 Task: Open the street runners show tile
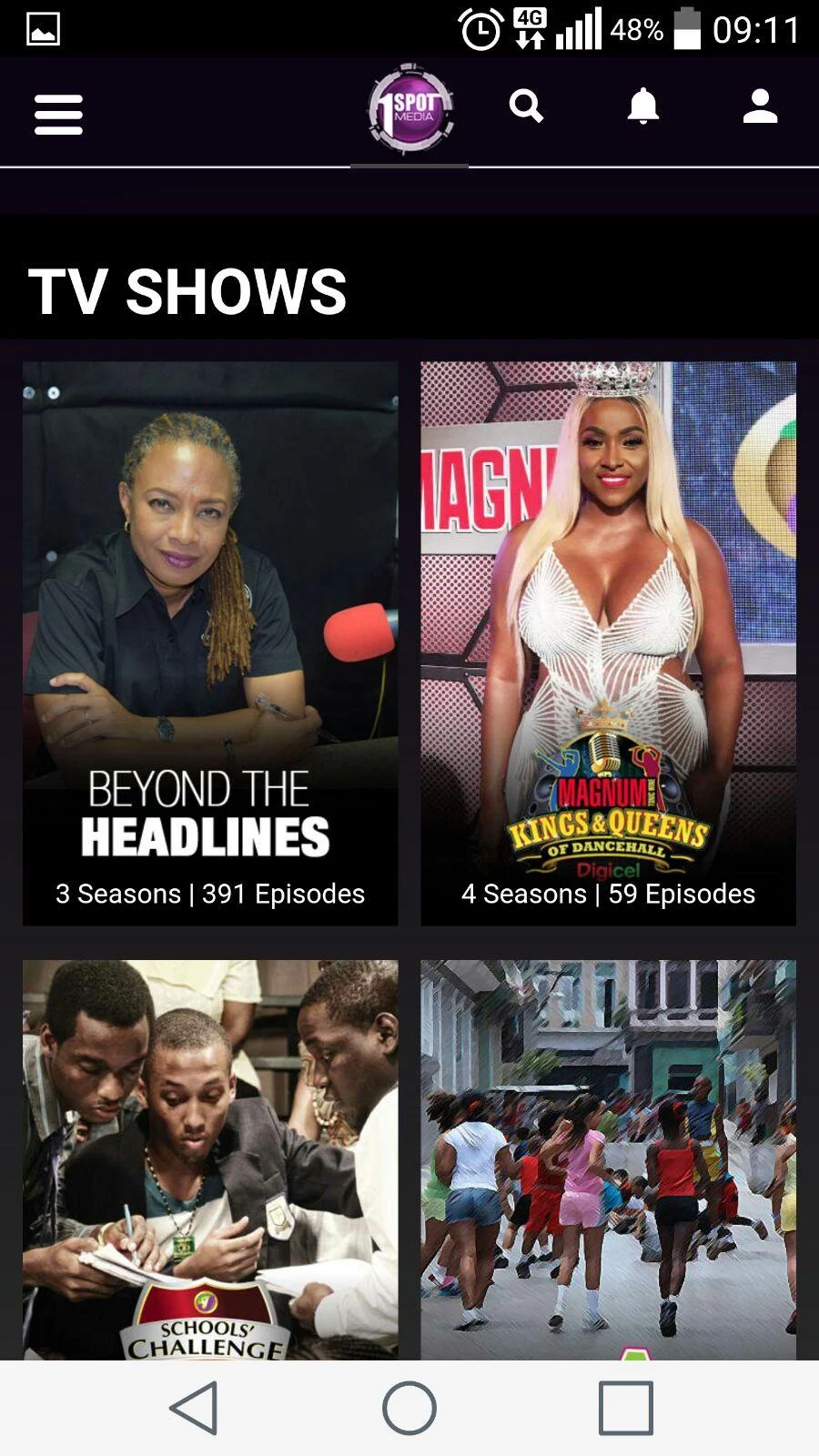coord(608,1160)
